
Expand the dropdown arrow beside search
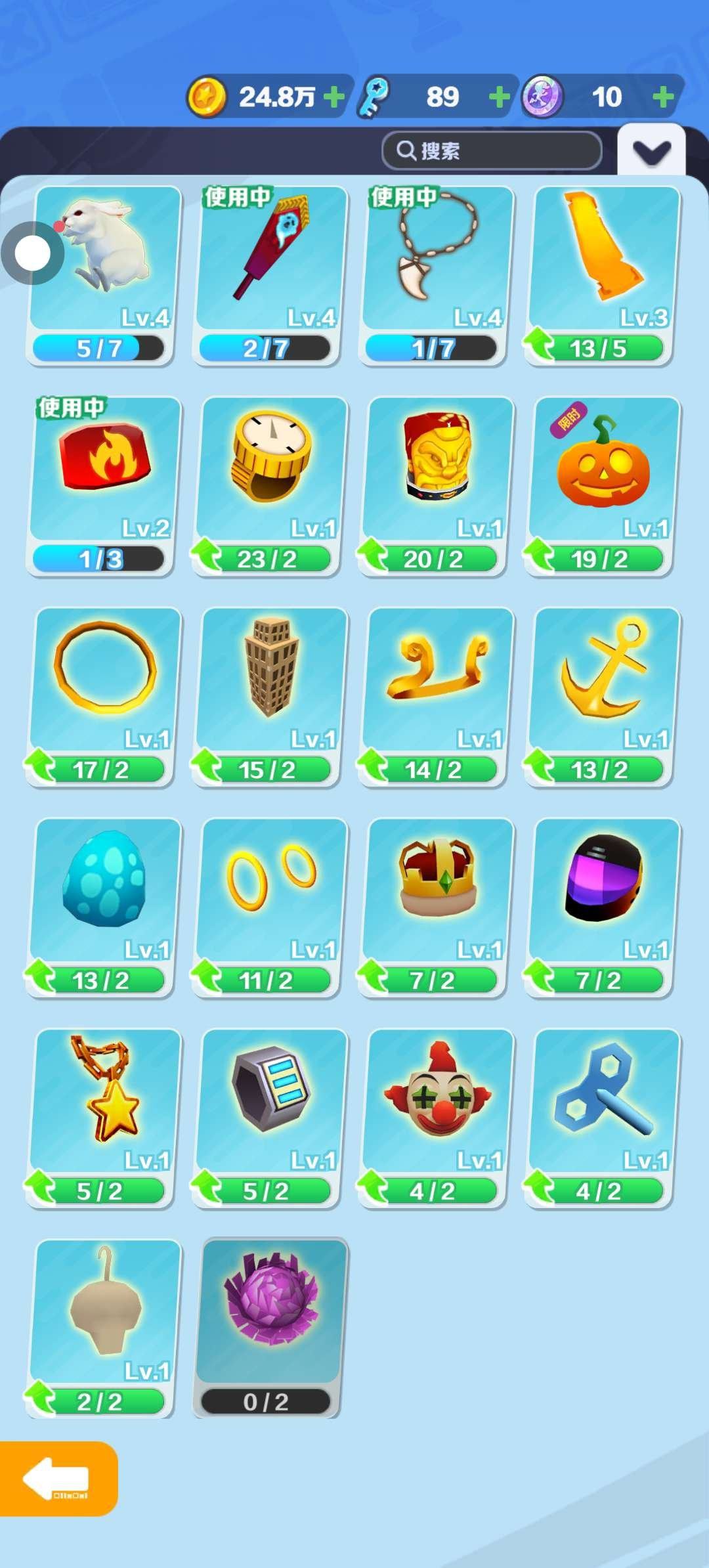tap(651, 152)
